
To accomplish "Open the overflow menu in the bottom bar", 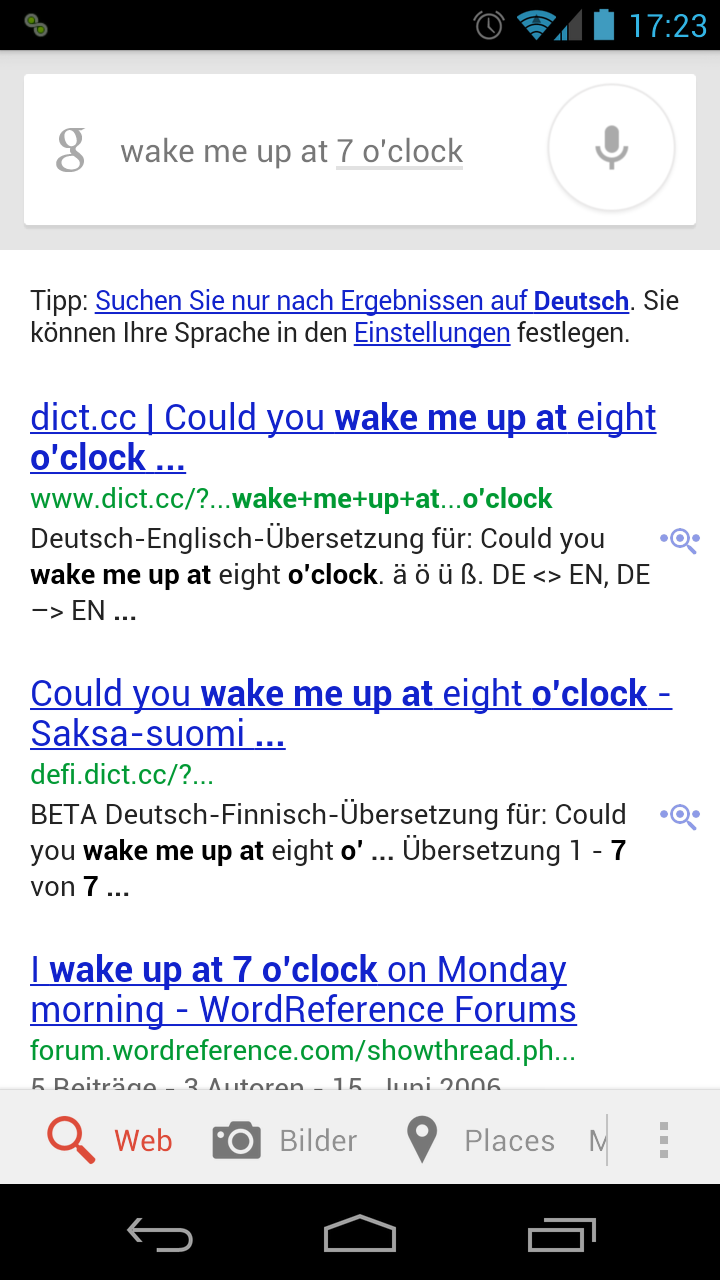I will (663, 1140).
